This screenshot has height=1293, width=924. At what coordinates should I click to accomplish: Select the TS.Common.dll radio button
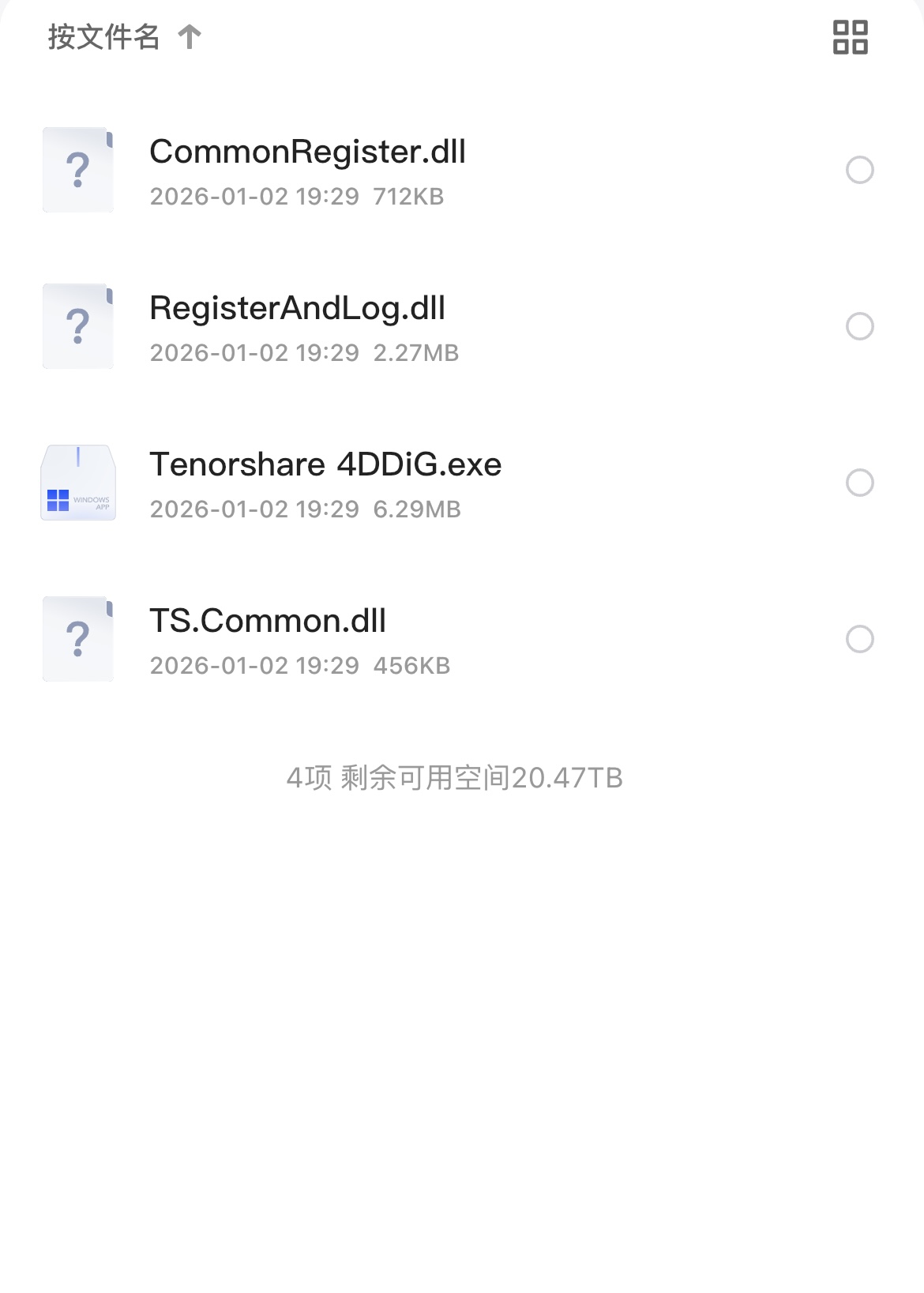(x=859, y=639)
